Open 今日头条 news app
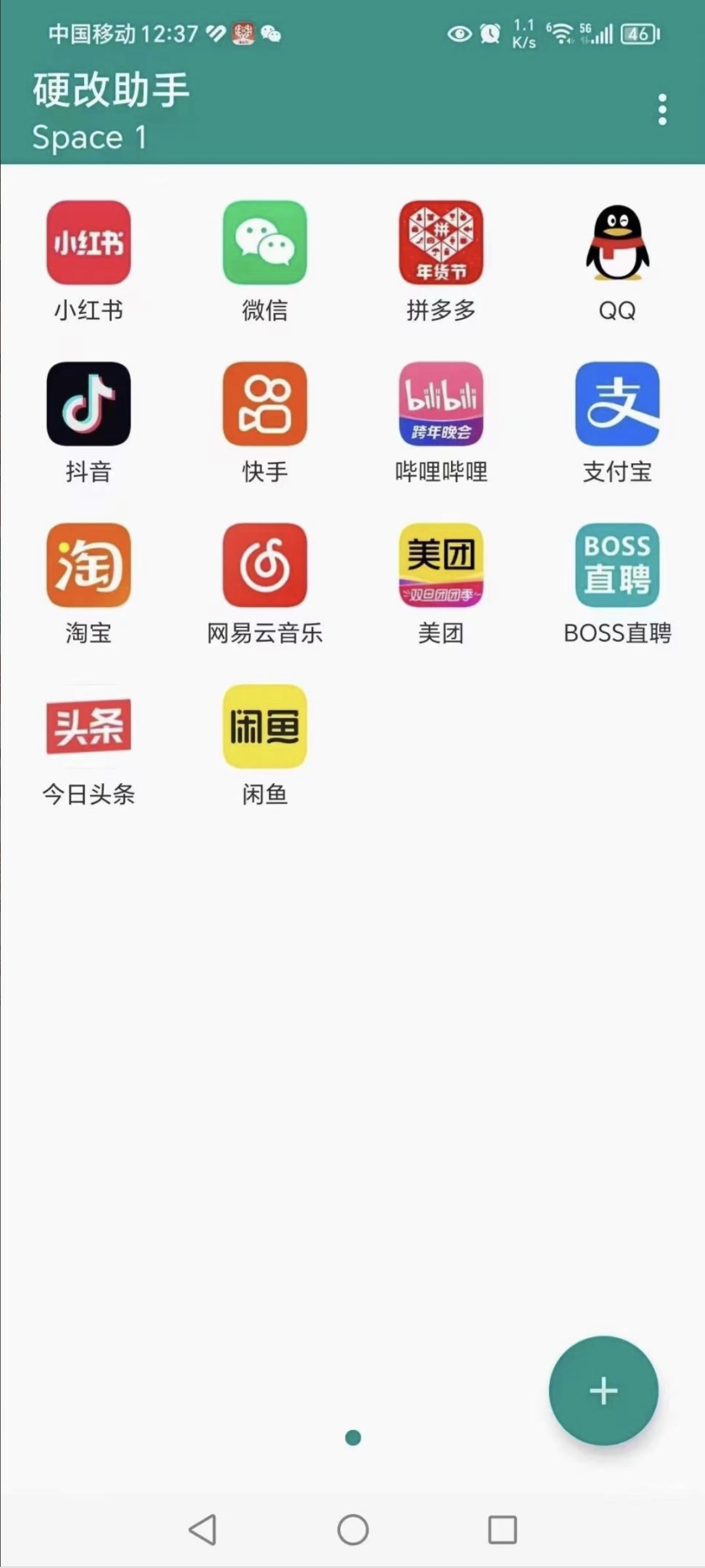Viewport: 705px width, 1568px height. [89, 729]
